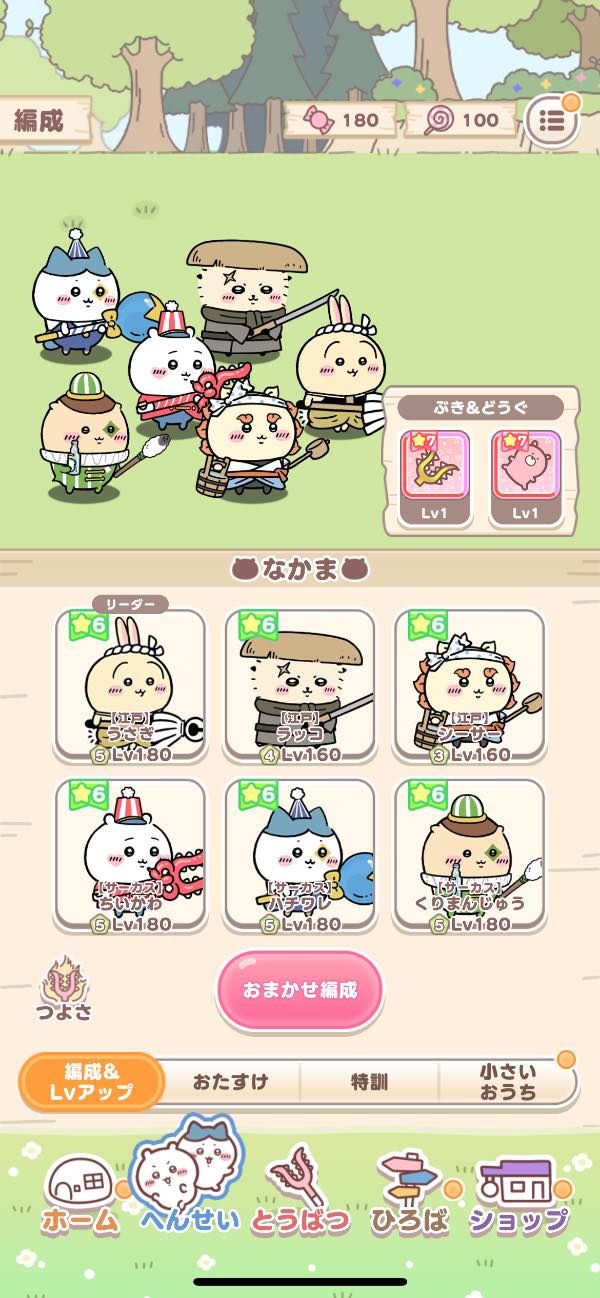The height and width of the screenshot is (1298, 600).
Task: Select the 編成&Lvアップ tab
Action: 92,1081
